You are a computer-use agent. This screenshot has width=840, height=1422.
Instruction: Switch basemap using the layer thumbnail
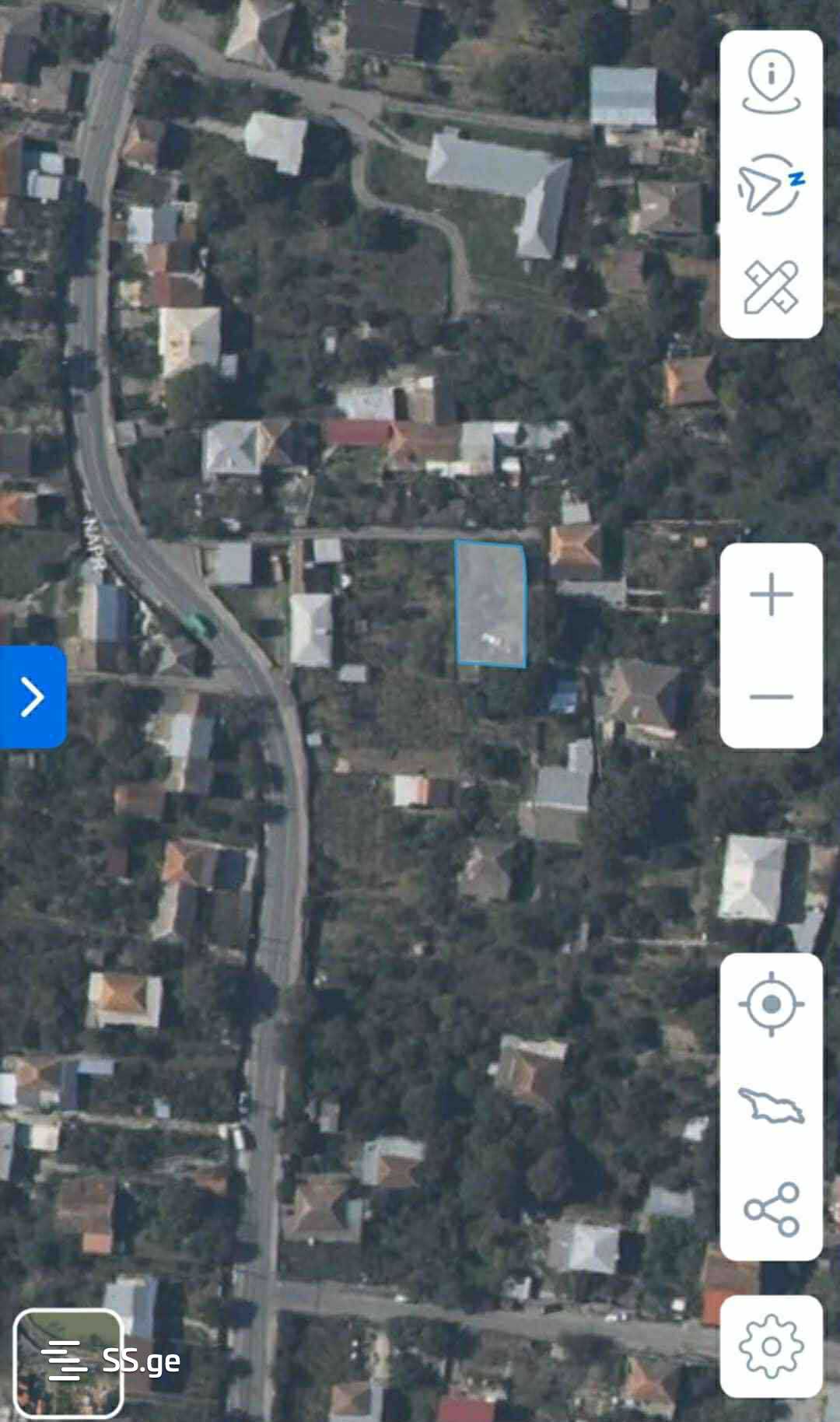point(68,1362)
